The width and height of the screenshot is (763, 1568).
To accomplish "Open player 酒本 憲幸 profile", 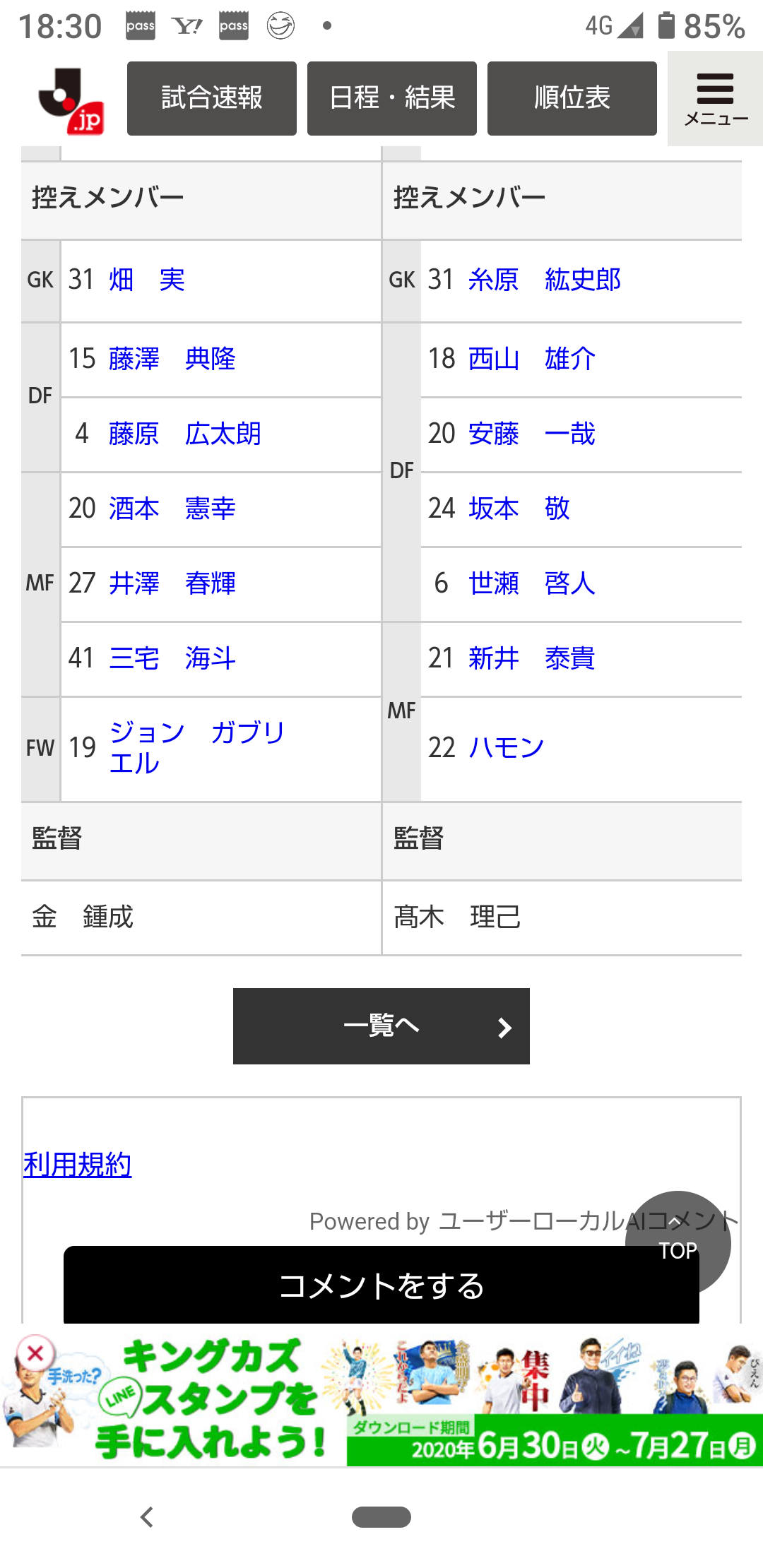I will (172, 509).
